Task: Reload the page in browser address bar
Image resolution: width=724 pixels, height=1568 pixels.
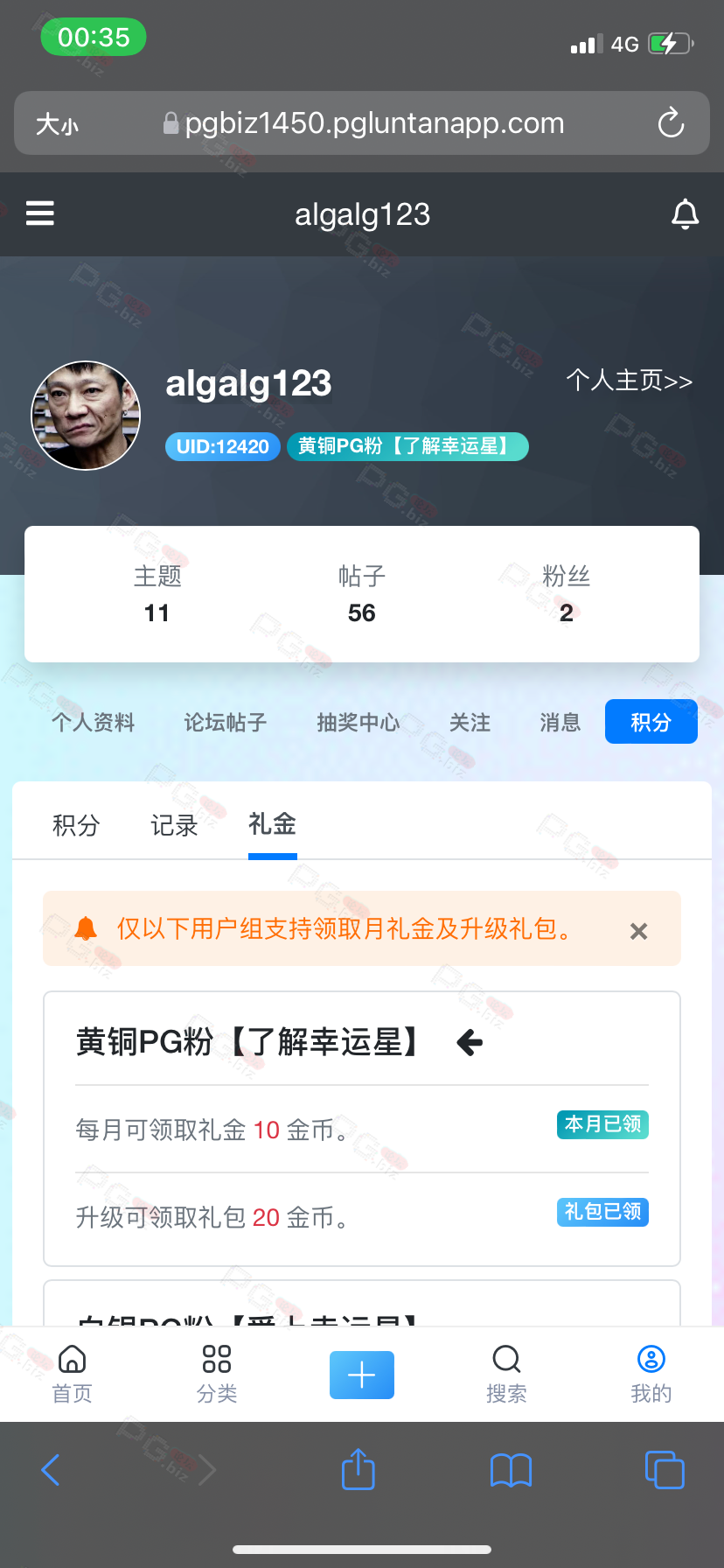Action: [x=671, y=123]
